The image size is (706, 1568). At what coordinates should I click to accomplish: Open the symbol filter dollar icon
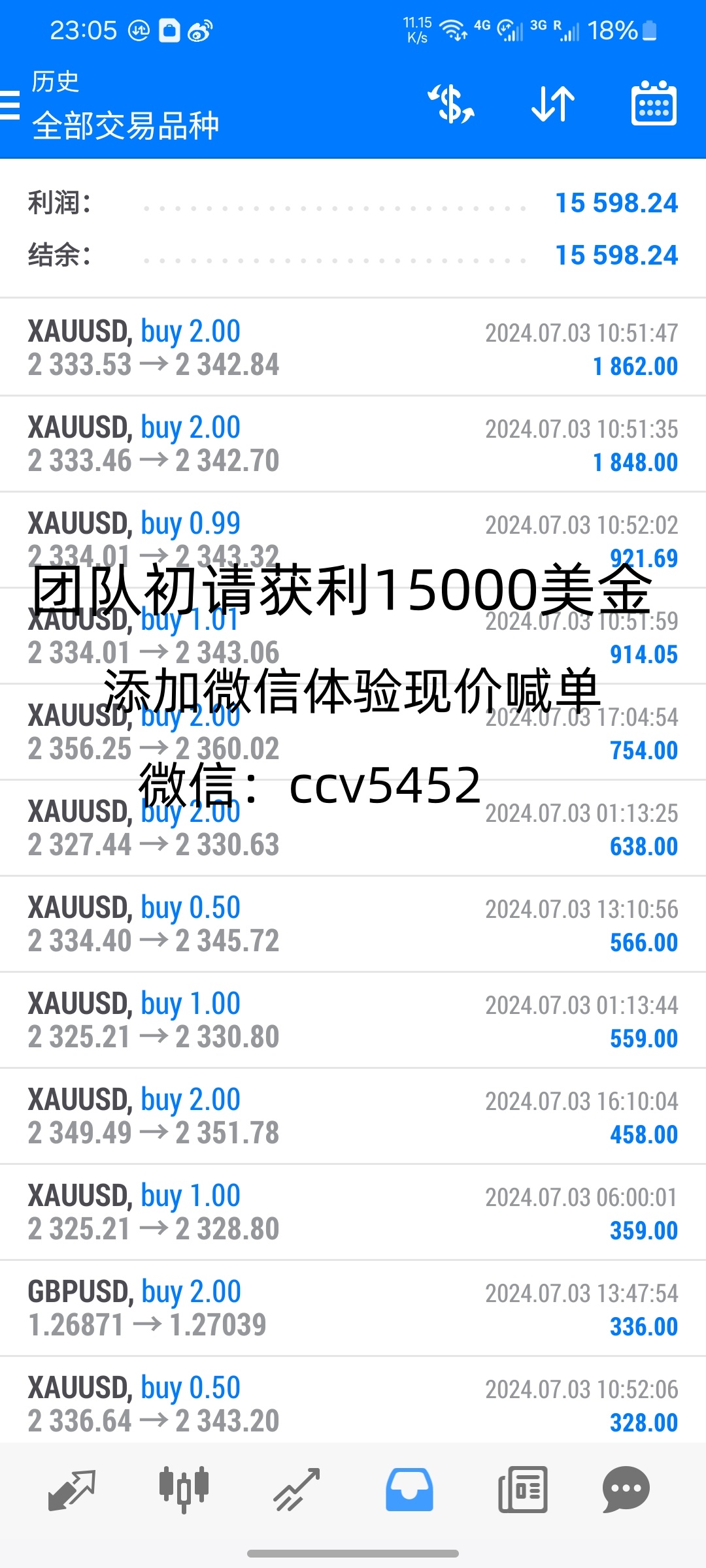[451, 104]
